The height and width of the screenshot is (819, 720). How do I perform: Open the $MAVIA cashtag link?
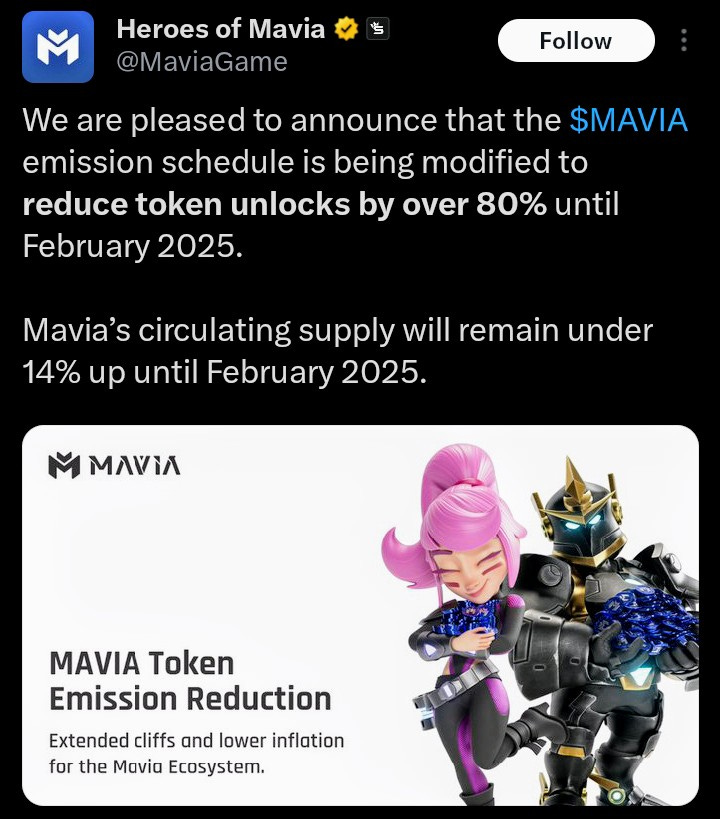click(x=628, y=121)
